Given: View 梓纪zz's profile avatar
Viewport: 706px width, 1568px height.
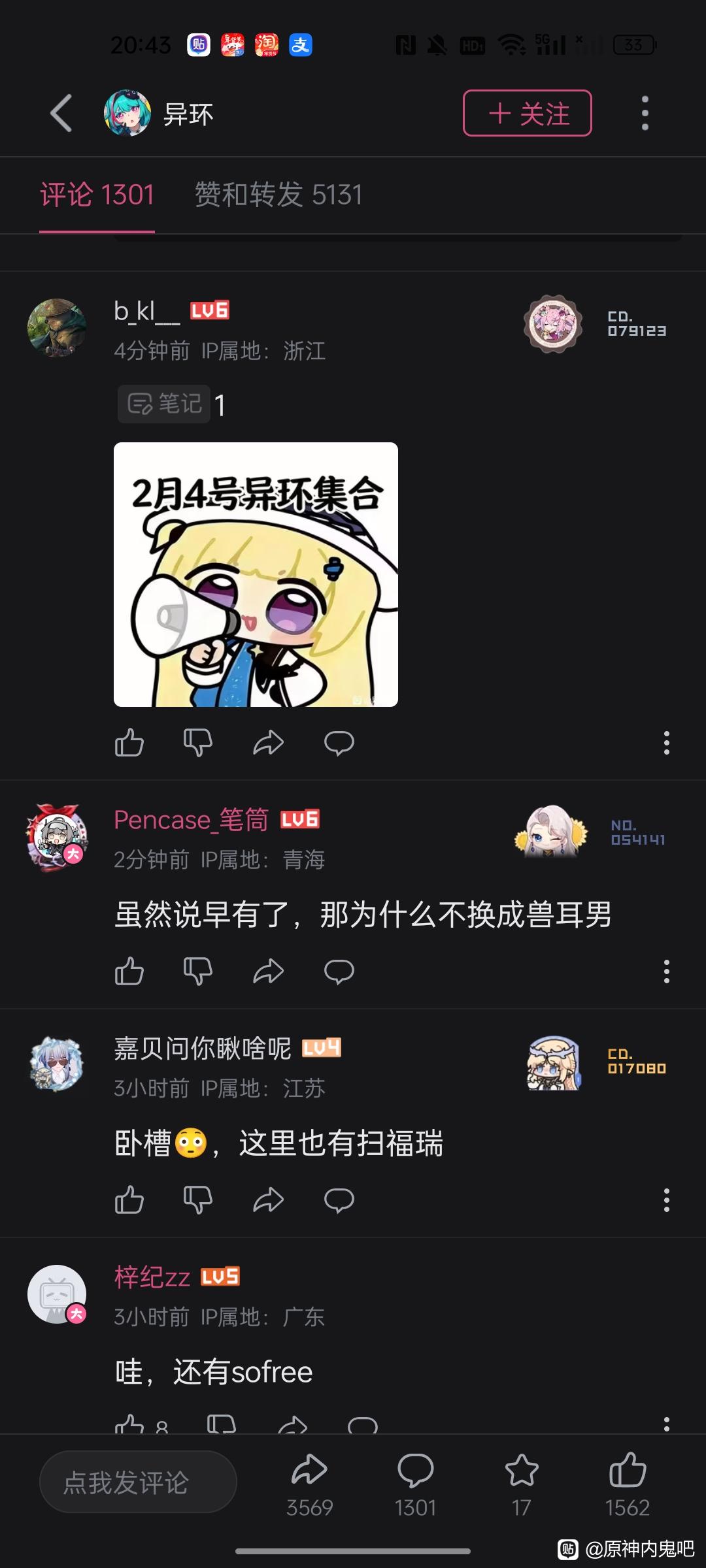Looking at the screenshot, I should pos(57,1294).
